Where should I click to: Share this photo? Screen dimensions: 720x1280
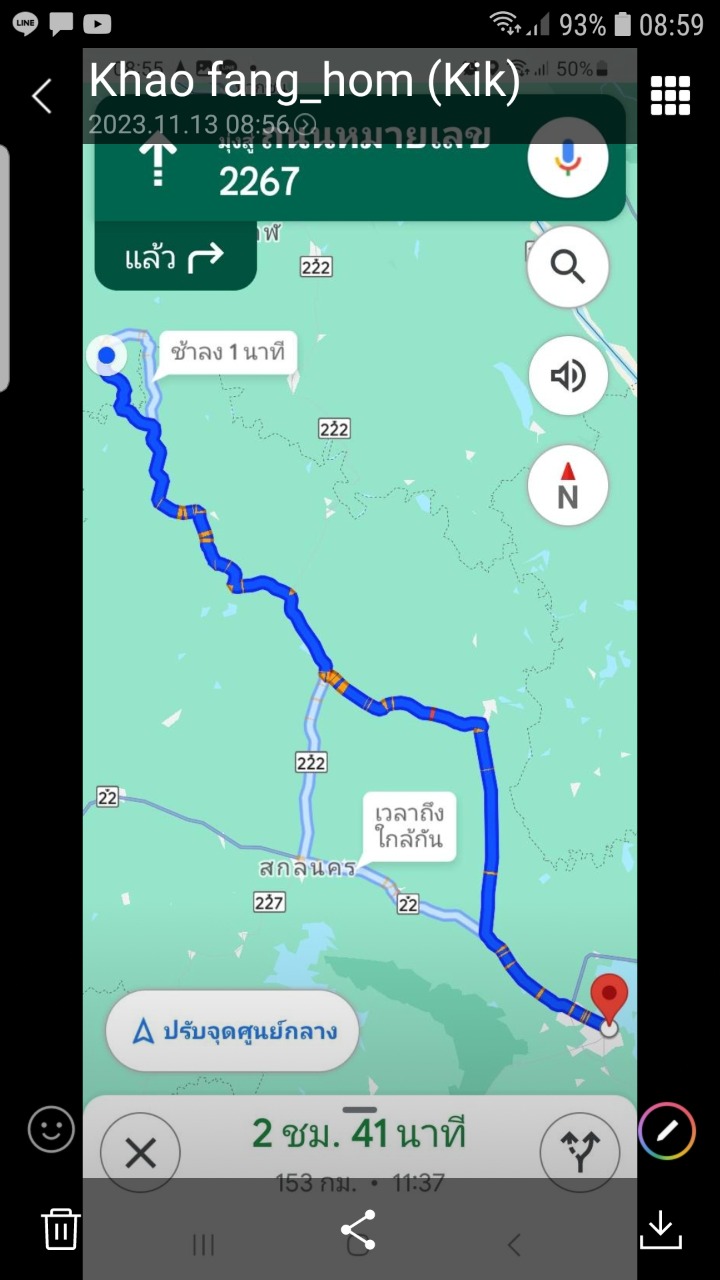pyautogui.click(x=358, y=1229)
